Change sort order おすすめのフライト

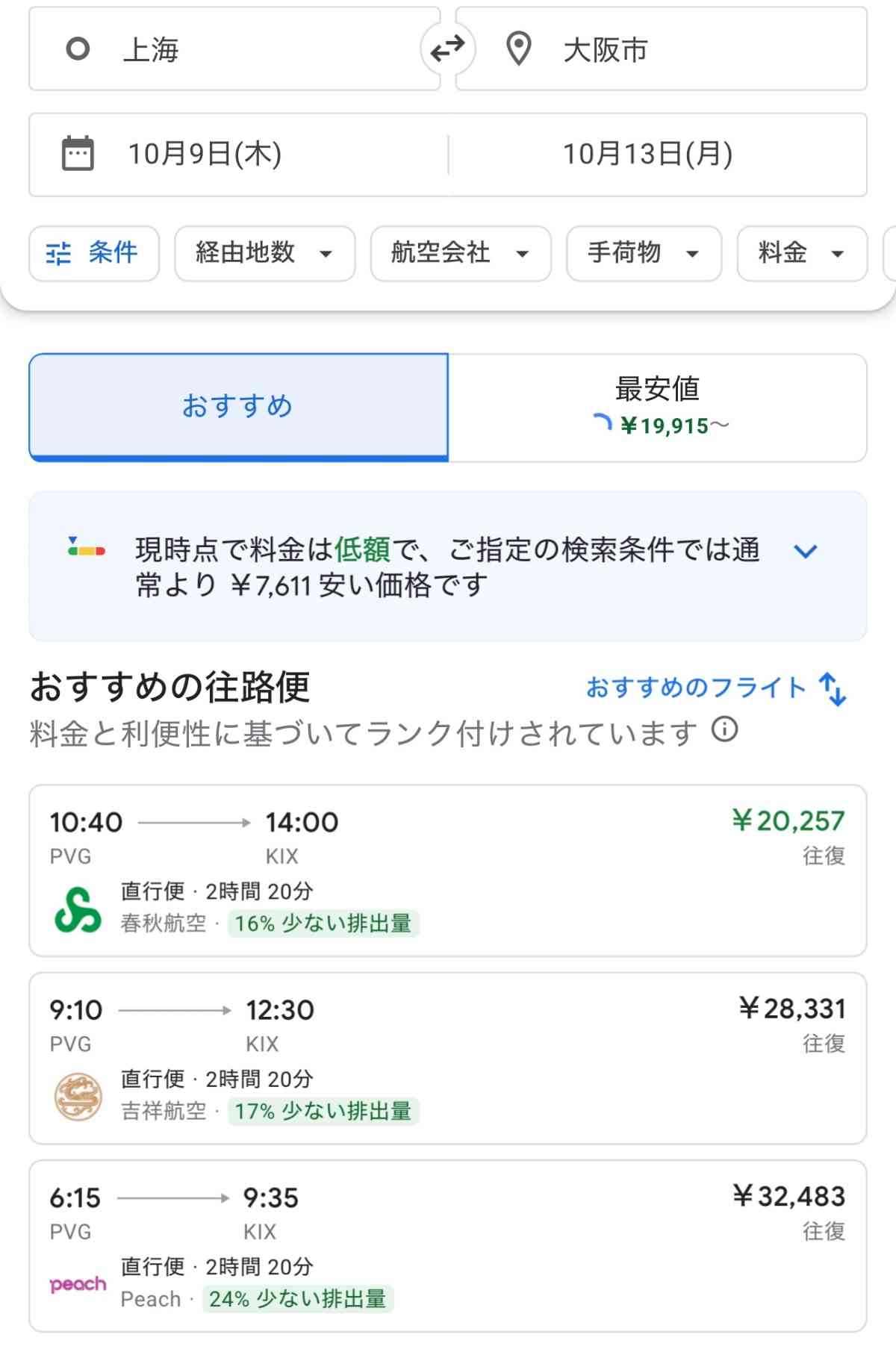click(x=715, y=688)
